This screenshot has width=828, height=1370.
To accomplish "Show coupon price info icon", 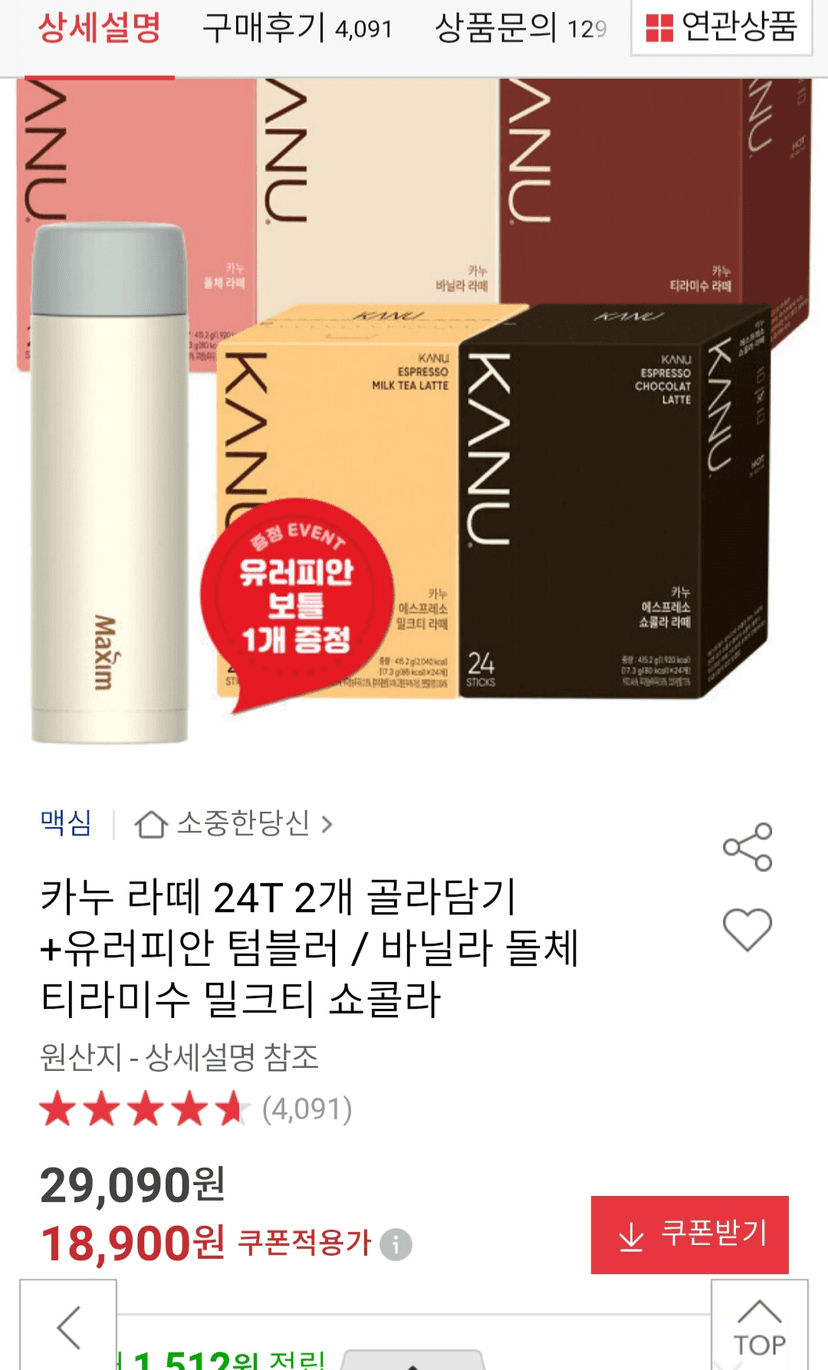I will [396, 1245].
